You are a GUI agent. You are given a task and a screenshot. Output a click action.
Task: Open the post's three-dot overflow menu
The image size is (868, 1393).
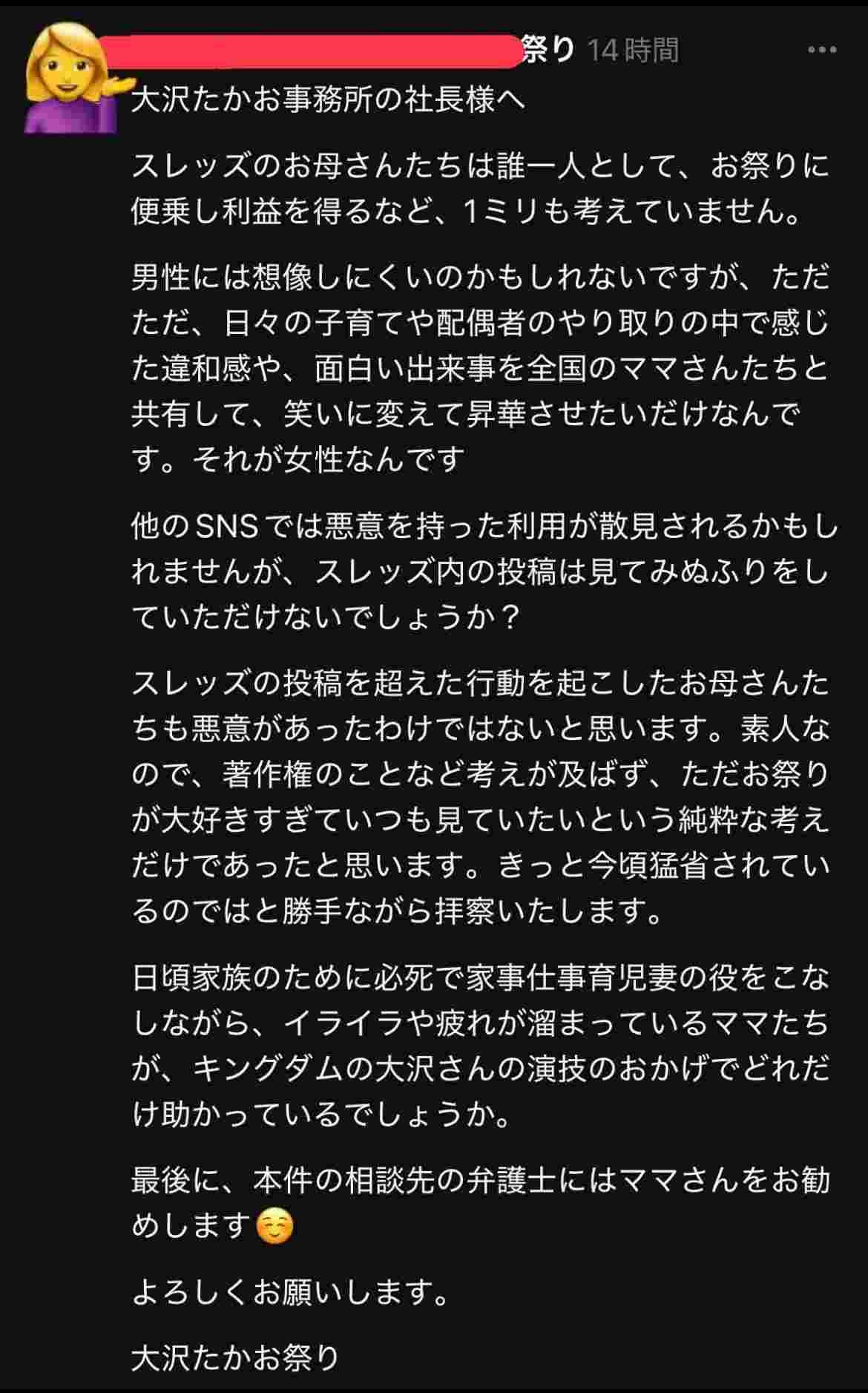[822, 50]
